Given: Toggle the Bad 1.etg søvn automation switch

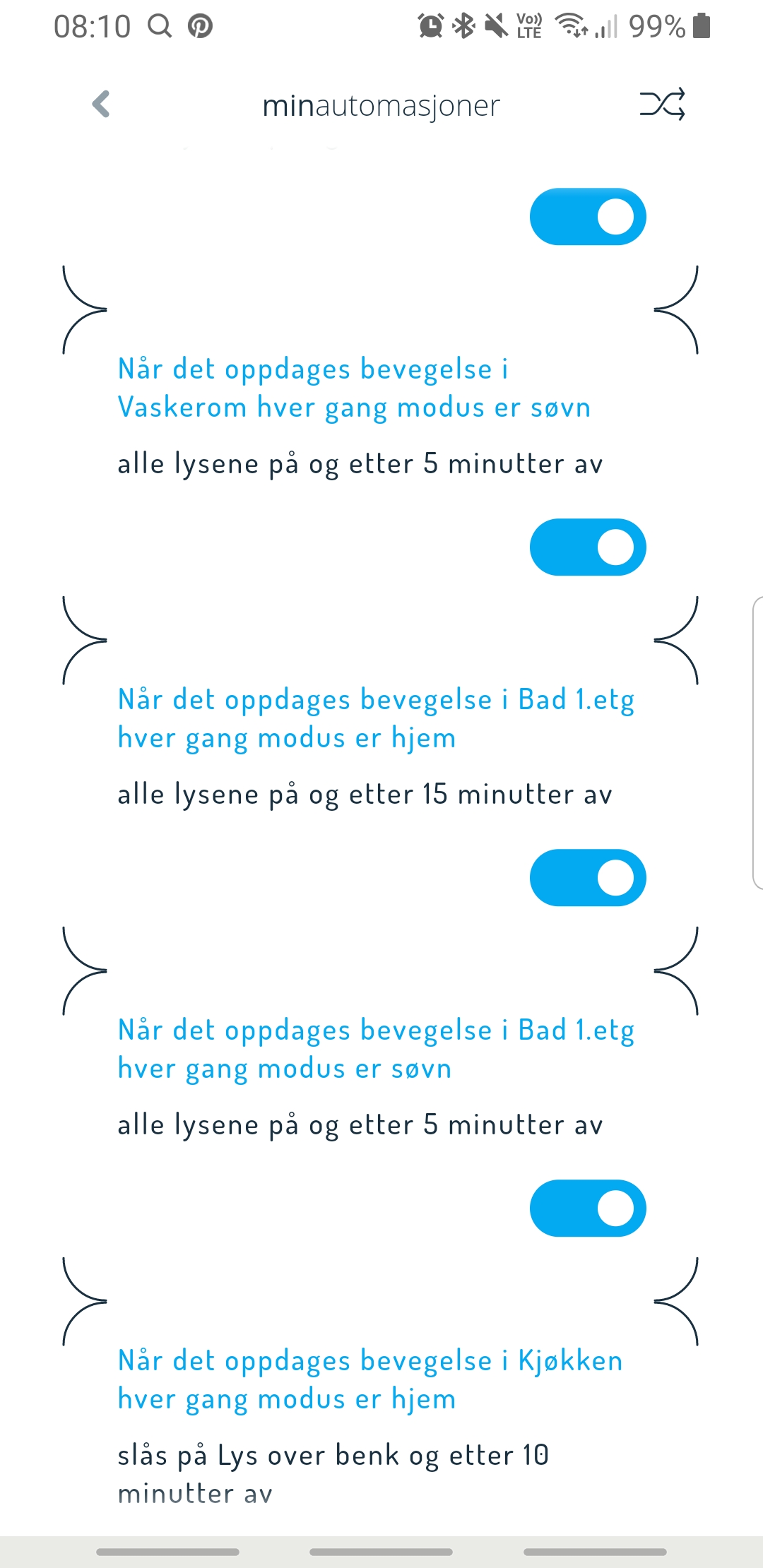Looking at the screenshot, I should coord(588,1208).
